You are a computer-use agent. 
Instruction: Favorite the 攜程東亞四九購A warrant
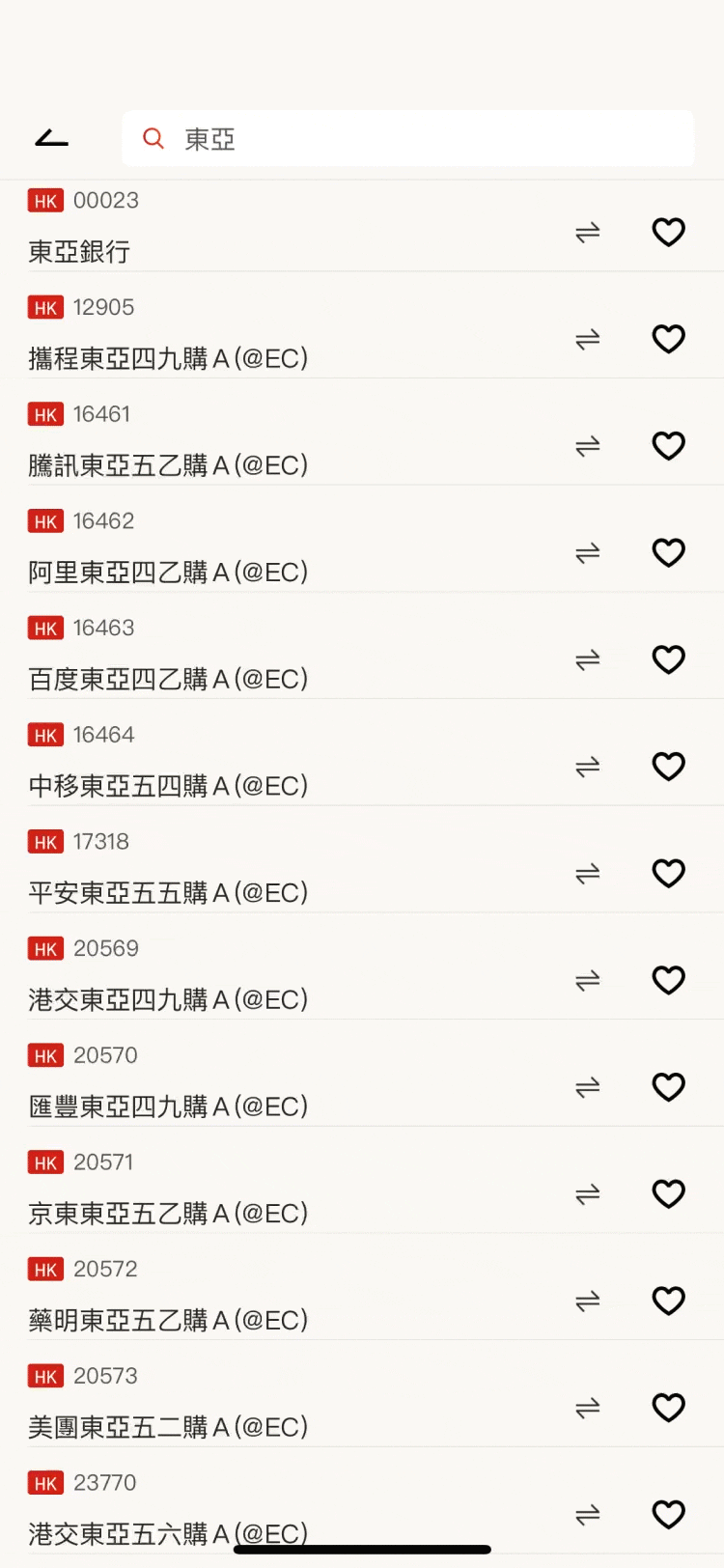pyautogui.click(x=668, y=339)
